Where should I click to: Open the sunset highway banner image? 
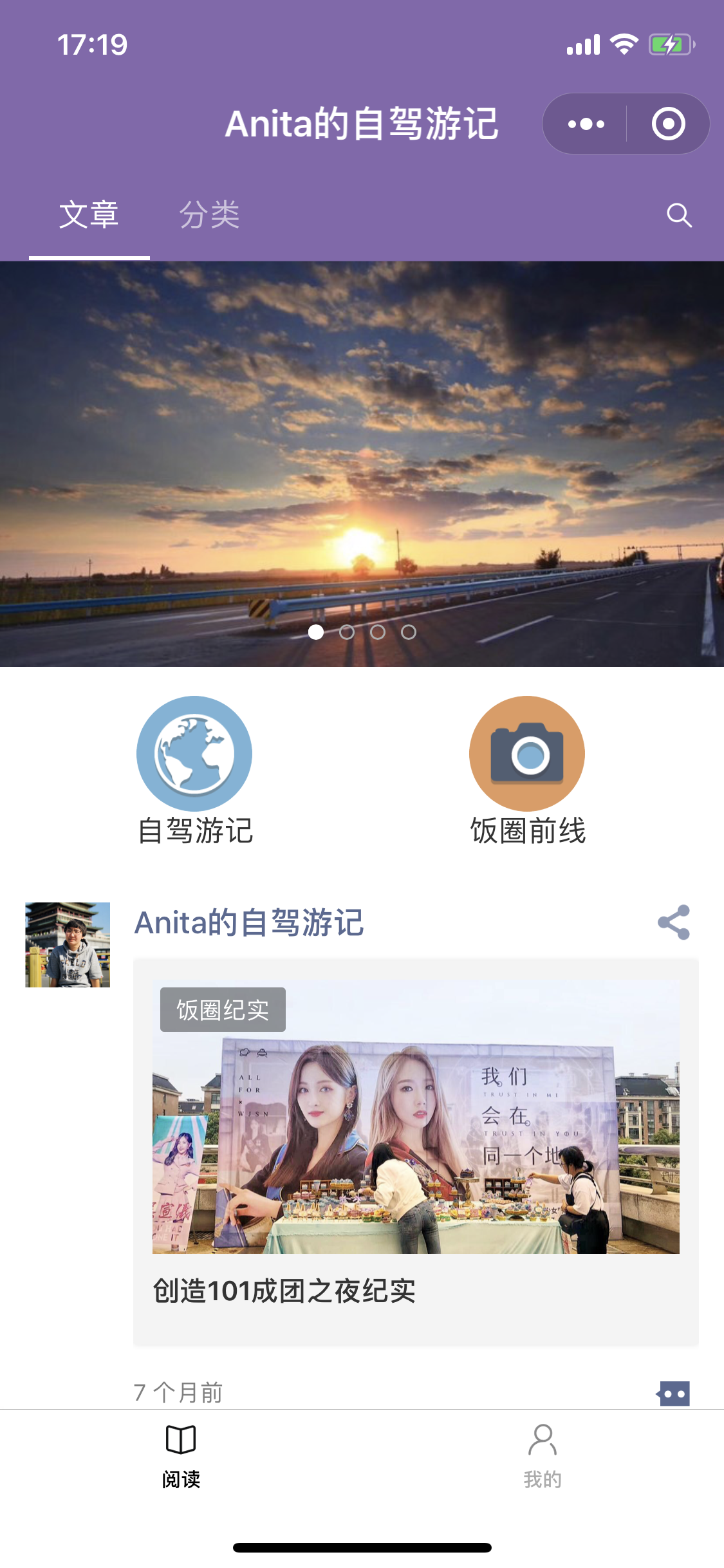(x=362, y=463)
